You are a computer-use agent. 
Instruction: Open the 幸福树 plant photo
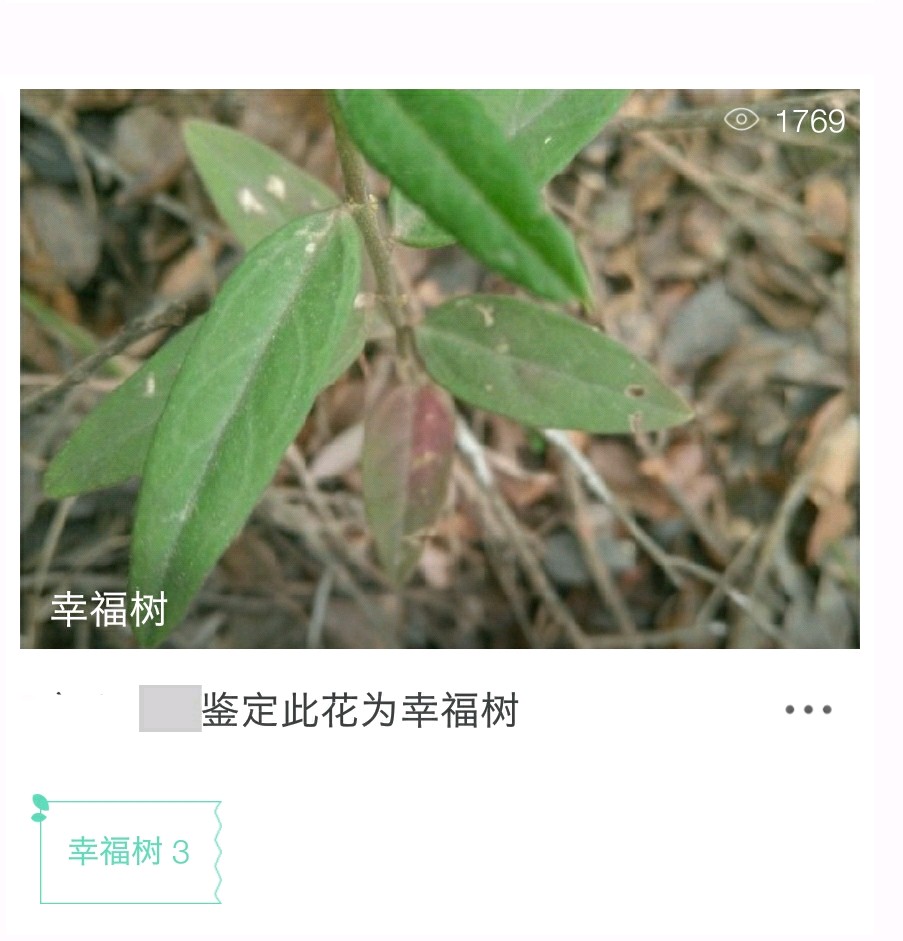click(x=440, y=368)
